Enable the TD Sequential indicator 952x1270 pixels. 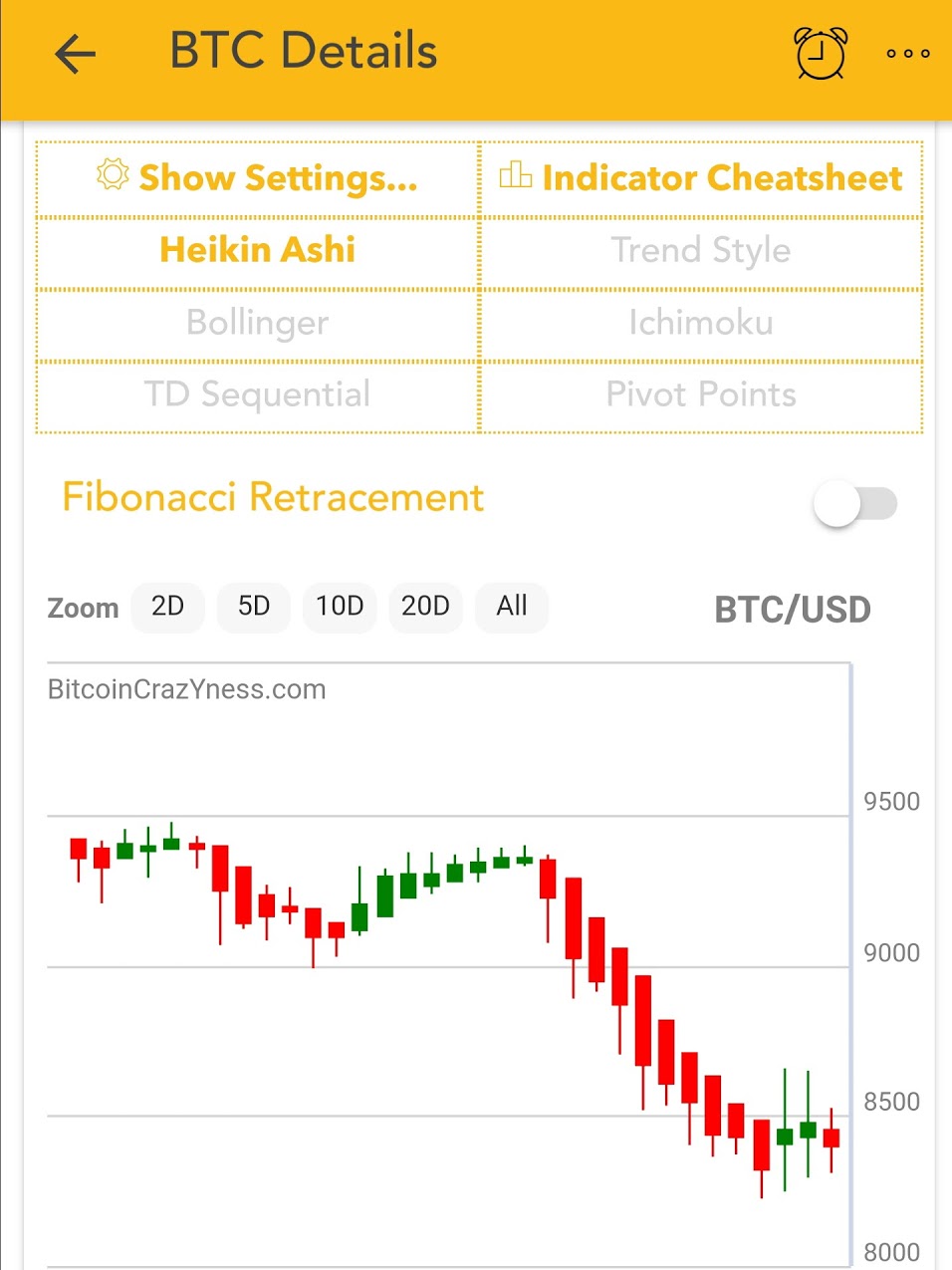pyautogui.click(x=258, y=395)
